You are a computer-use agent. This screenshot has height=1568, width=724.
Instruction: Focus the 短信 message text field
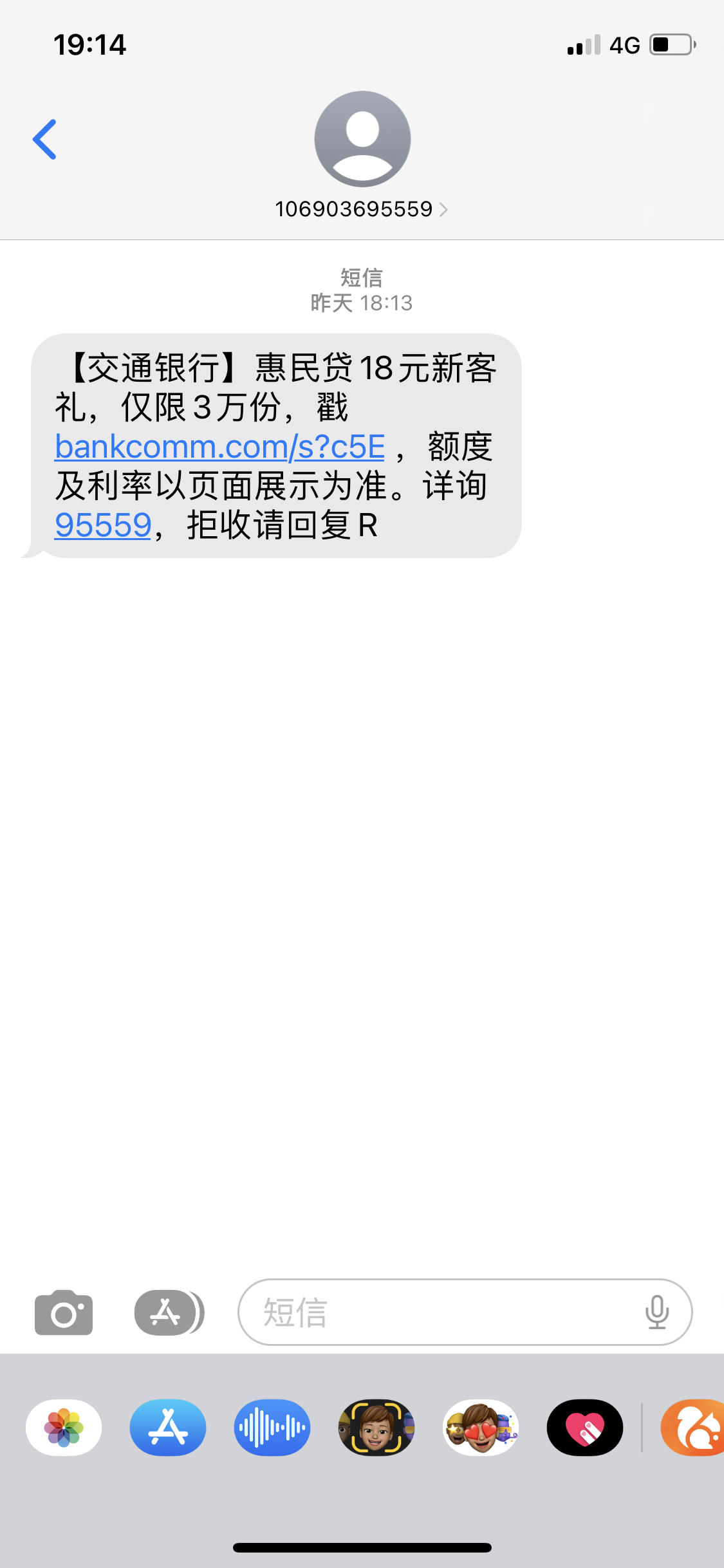(x=444, y=1312)
